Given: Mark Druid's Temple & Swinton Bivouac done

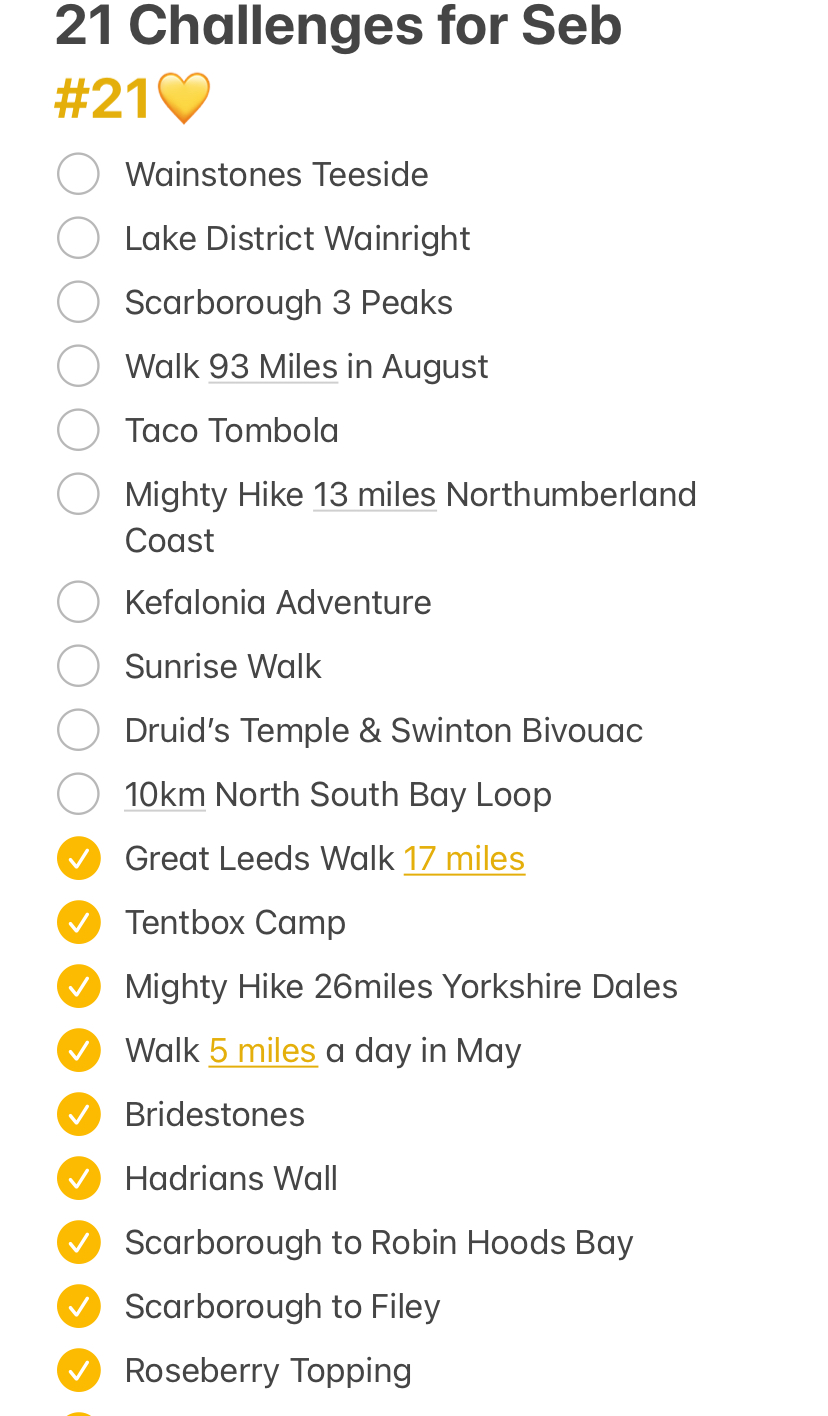Looking at the screenshot, I should pyautogui.click(x=78, y=730).
